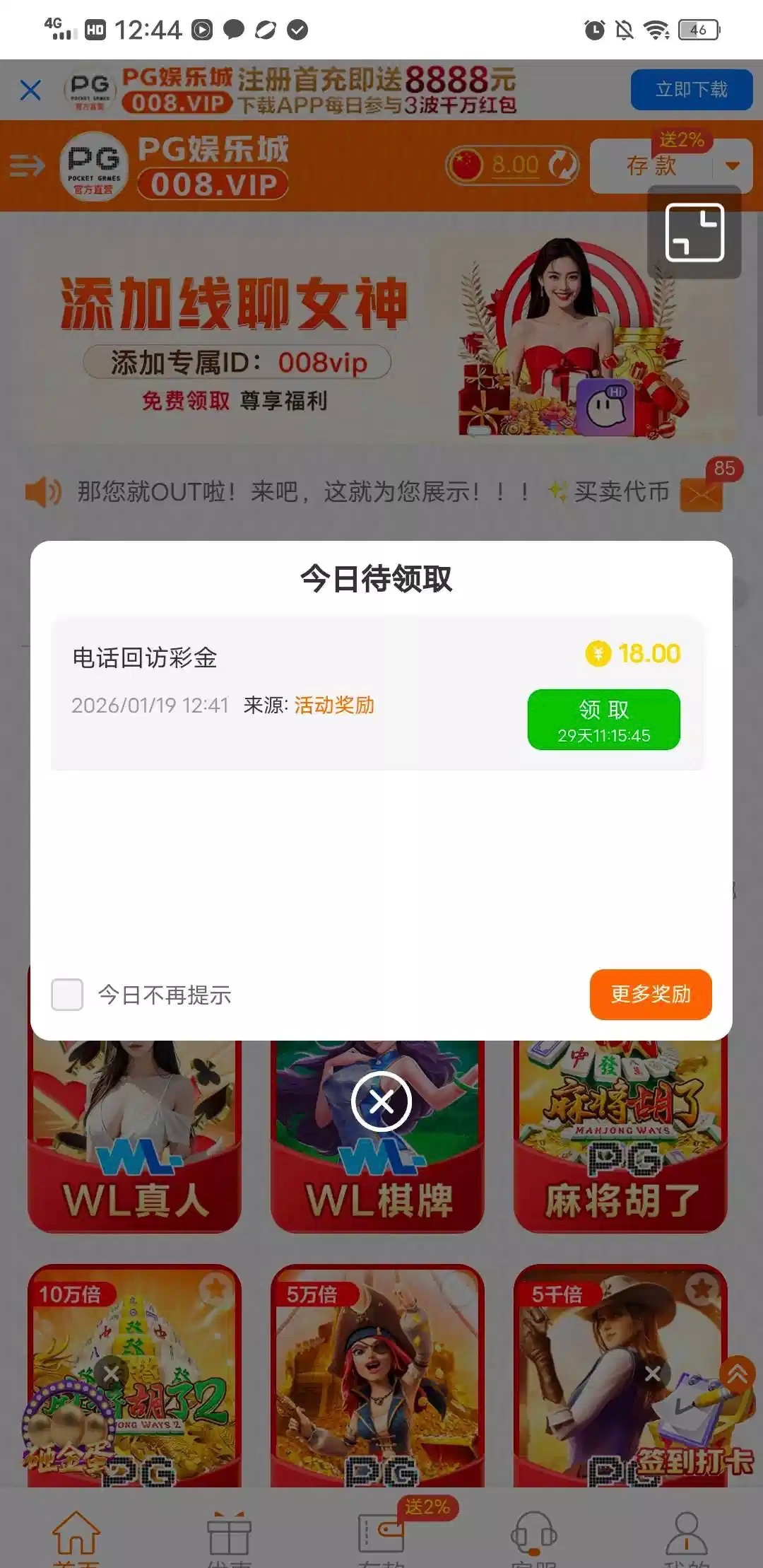763x1568 pixels.
Task: Jump back to top with the double arrow
Action: (738, 1373)
